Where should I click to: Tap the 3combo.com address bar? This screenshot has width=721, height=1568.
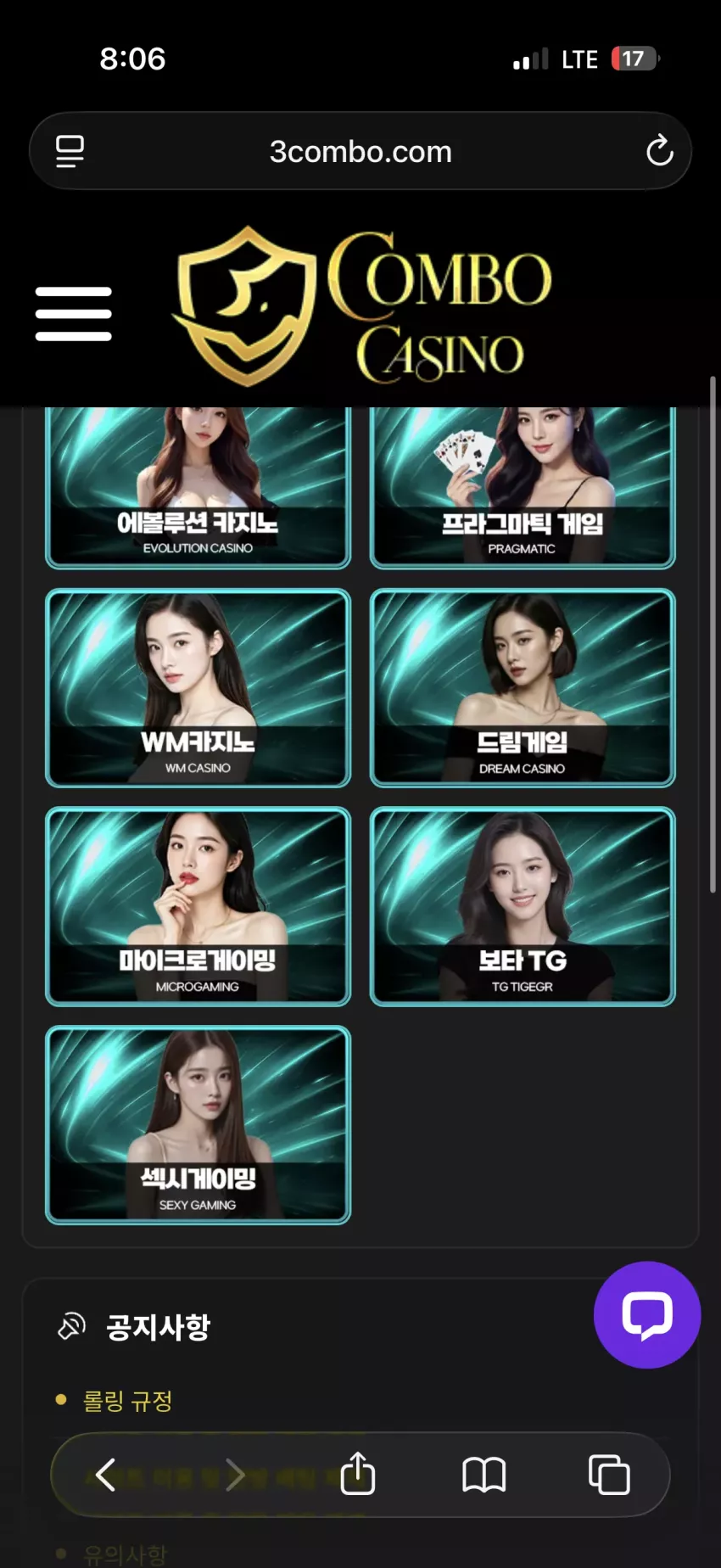coord(360,151)
